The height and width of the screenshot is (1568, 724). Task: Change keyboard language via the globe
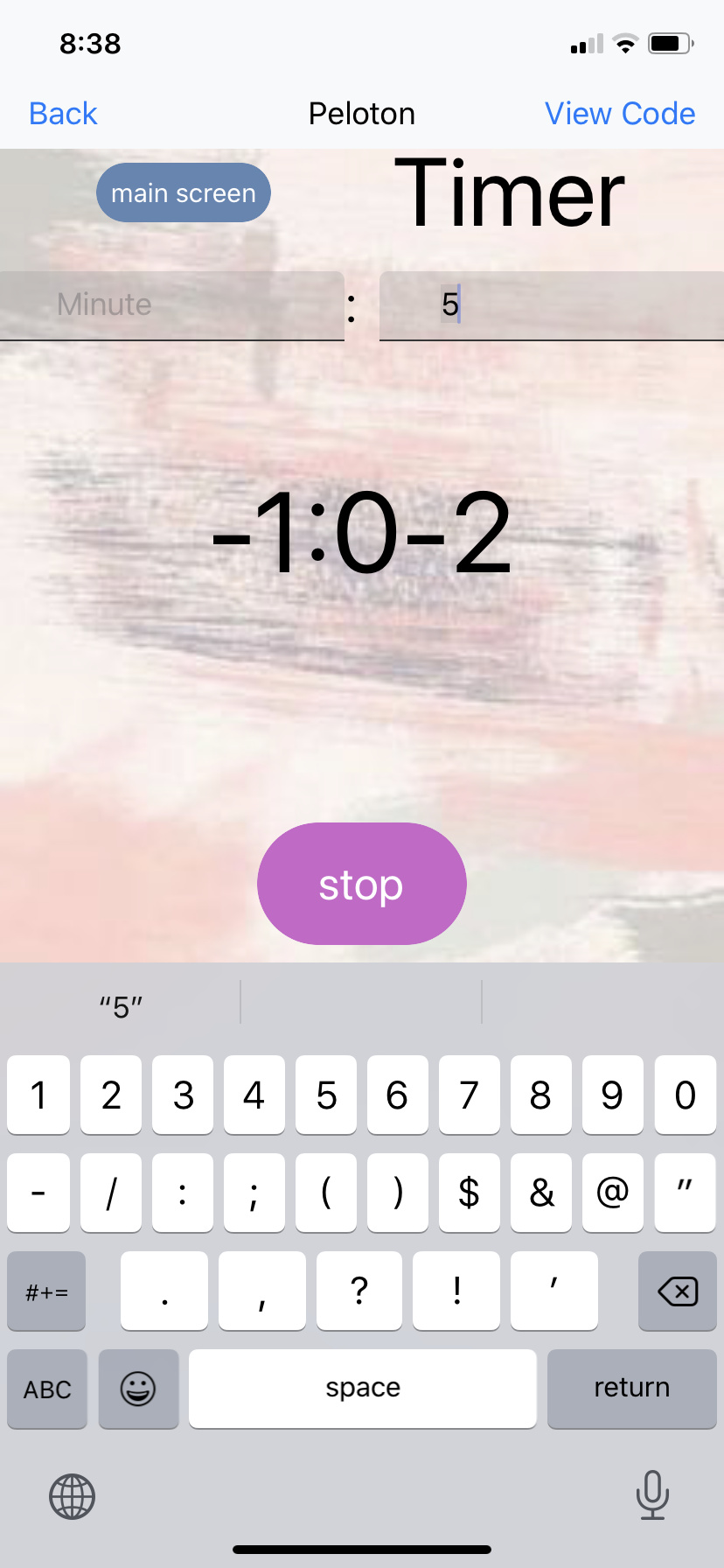pyautogui.click(x=72, y=1496)
